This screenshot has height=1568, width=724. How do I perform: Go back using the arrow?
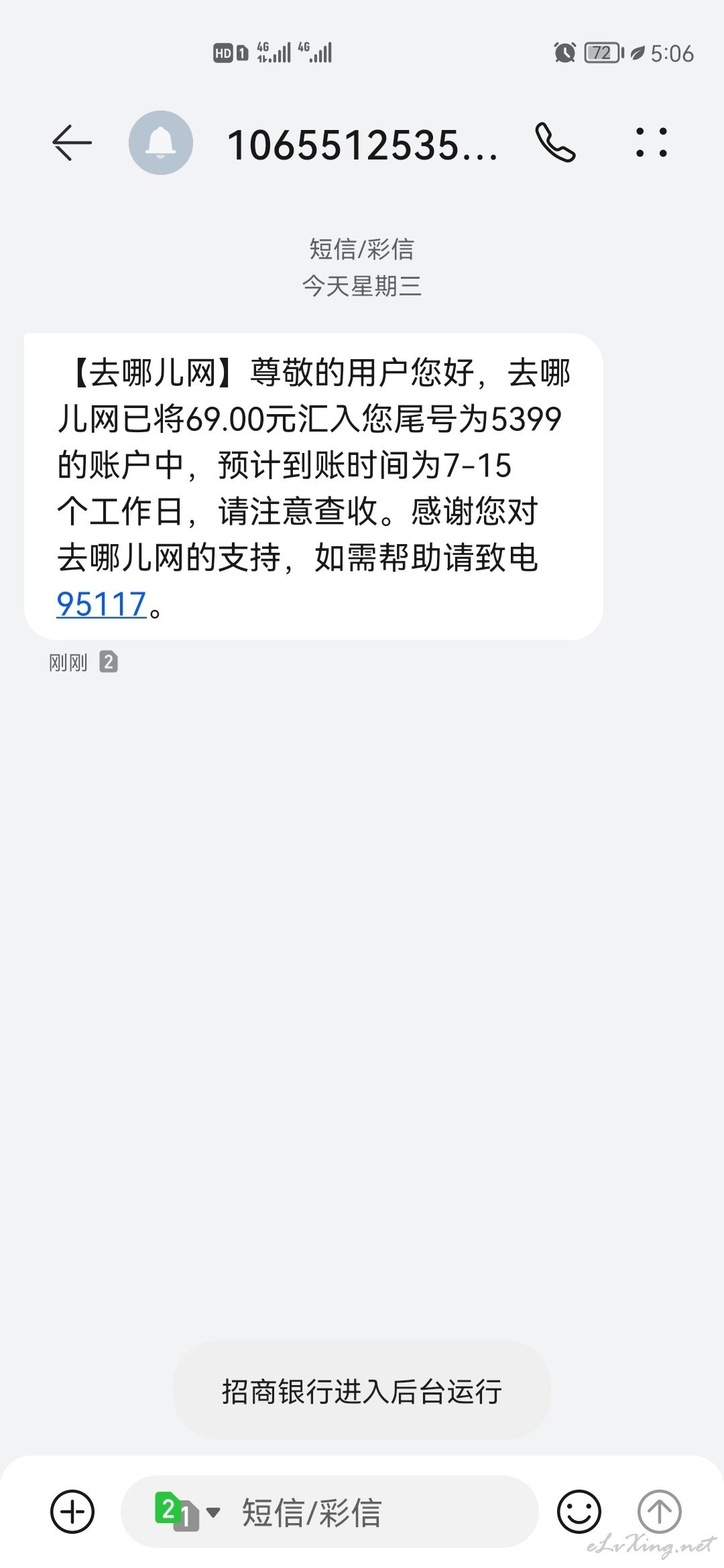click(x=72, y=143)
